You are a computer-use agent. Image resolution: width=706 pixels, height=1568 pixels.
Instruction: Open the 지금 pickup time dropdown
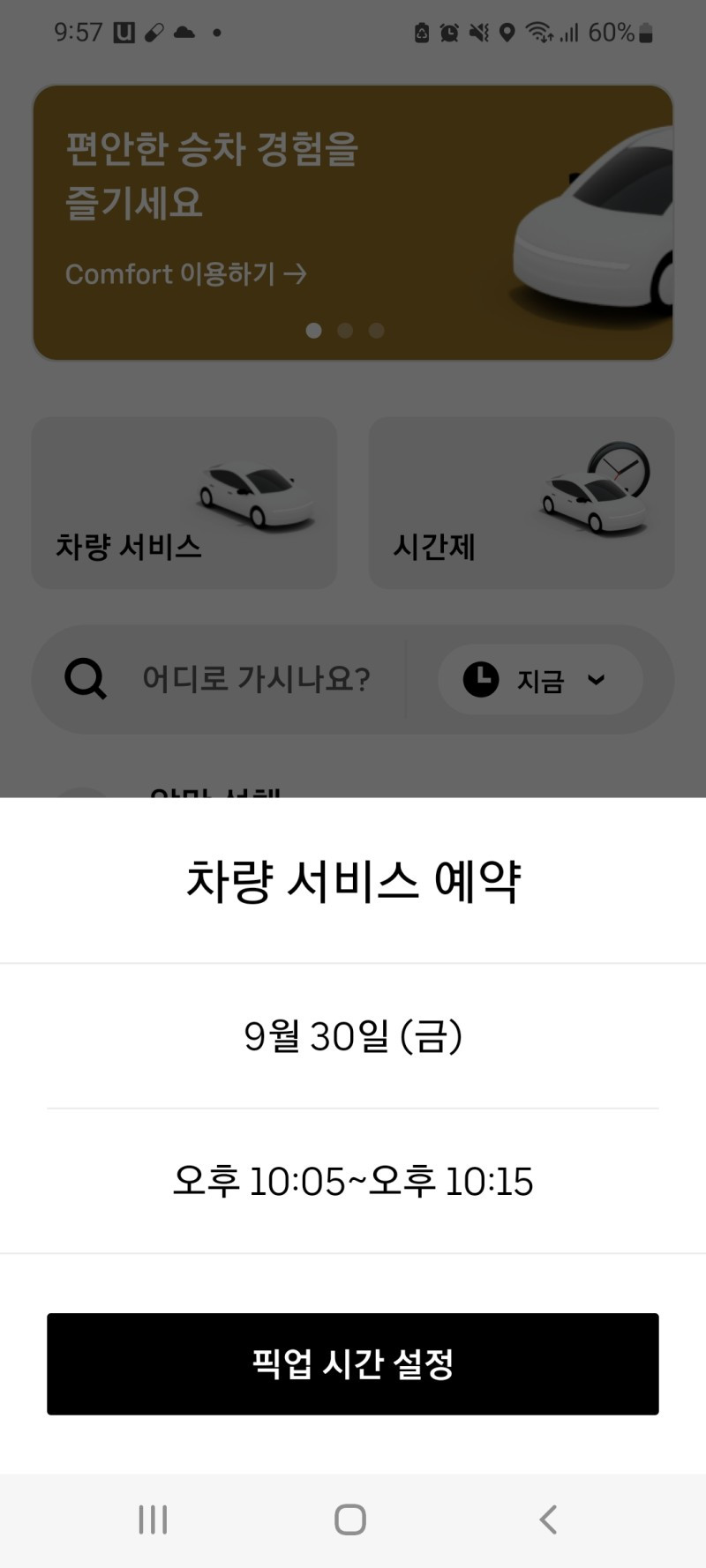tap(538, 679)
